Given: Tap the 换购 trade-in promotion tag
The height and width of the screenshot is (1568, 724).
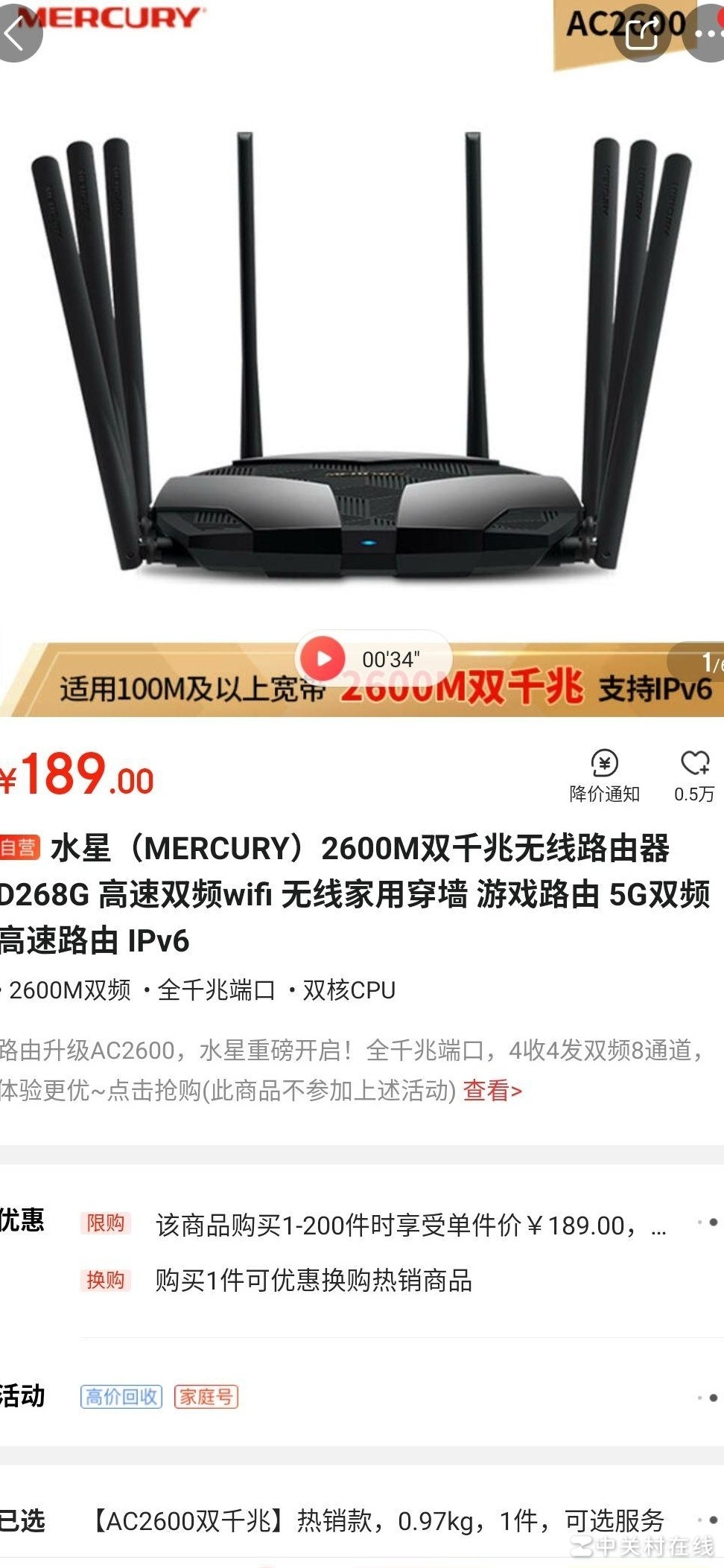Looking at the screenshot, I should click(107, 1281).
